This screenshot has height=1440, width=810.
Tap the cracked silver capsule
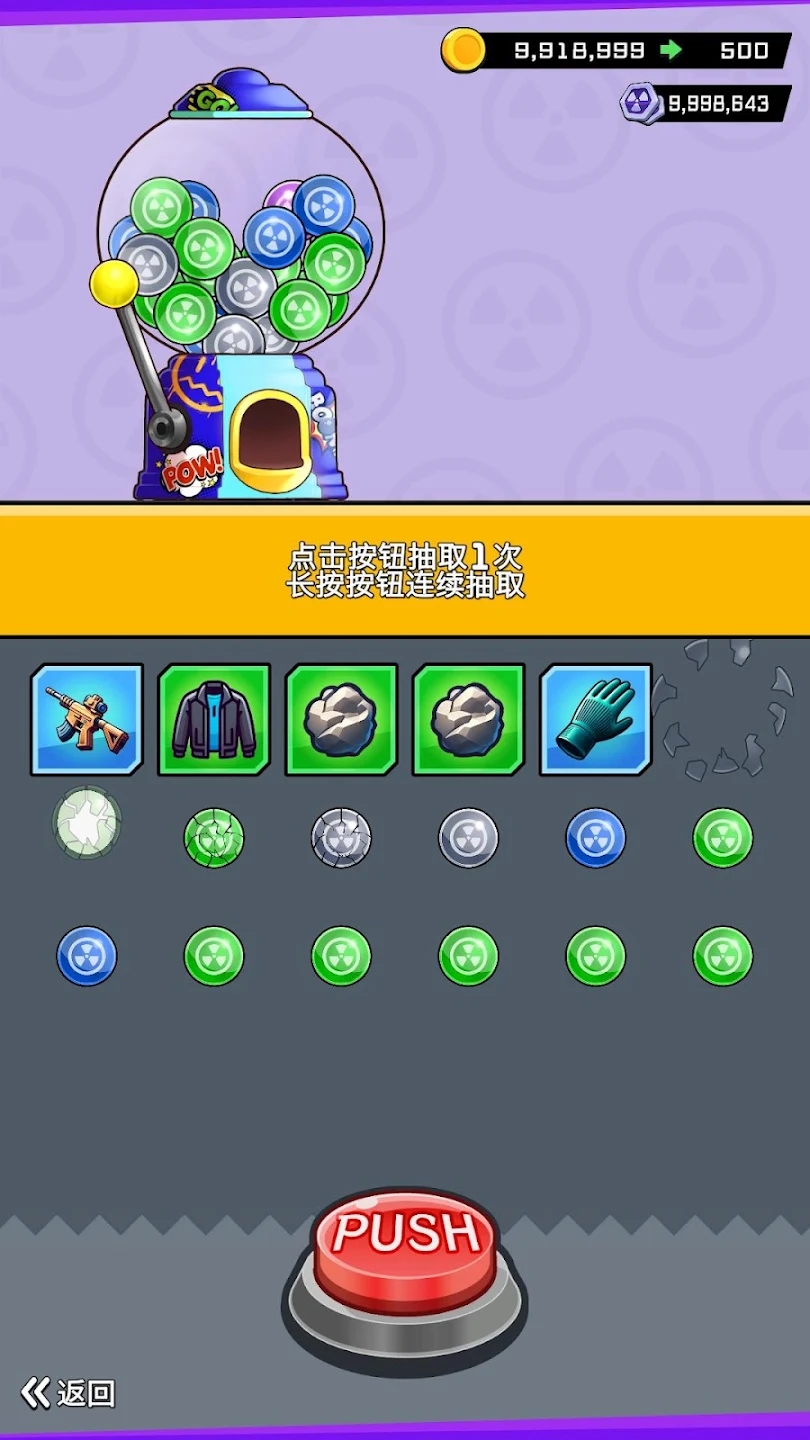click(x=341, y=838)
